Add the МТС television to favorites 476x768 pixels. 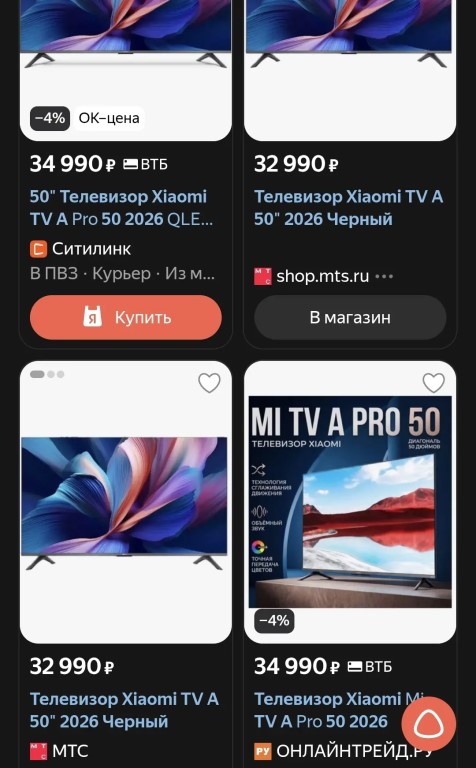[x=209, y=383]
